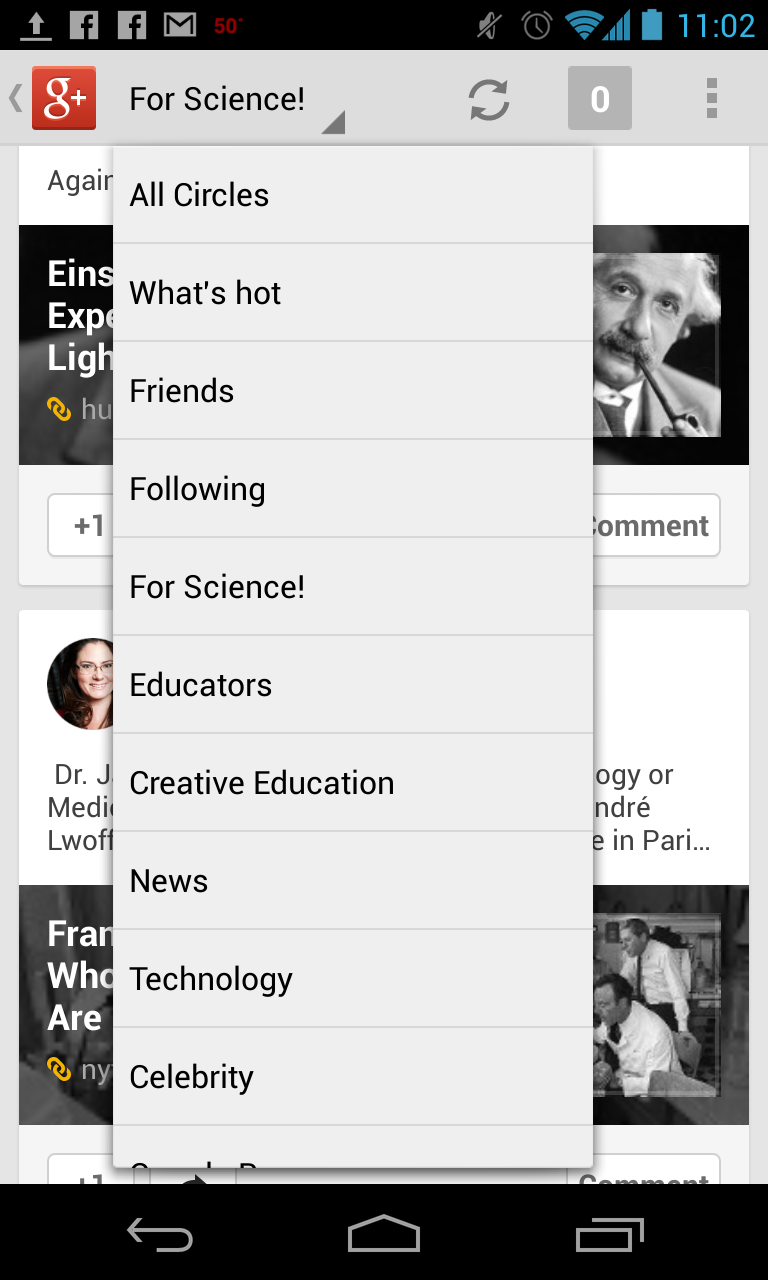The height and width of the screenshot is (1280, 768).
Task: Go back with the system back button
Action: coord(160,1236)
